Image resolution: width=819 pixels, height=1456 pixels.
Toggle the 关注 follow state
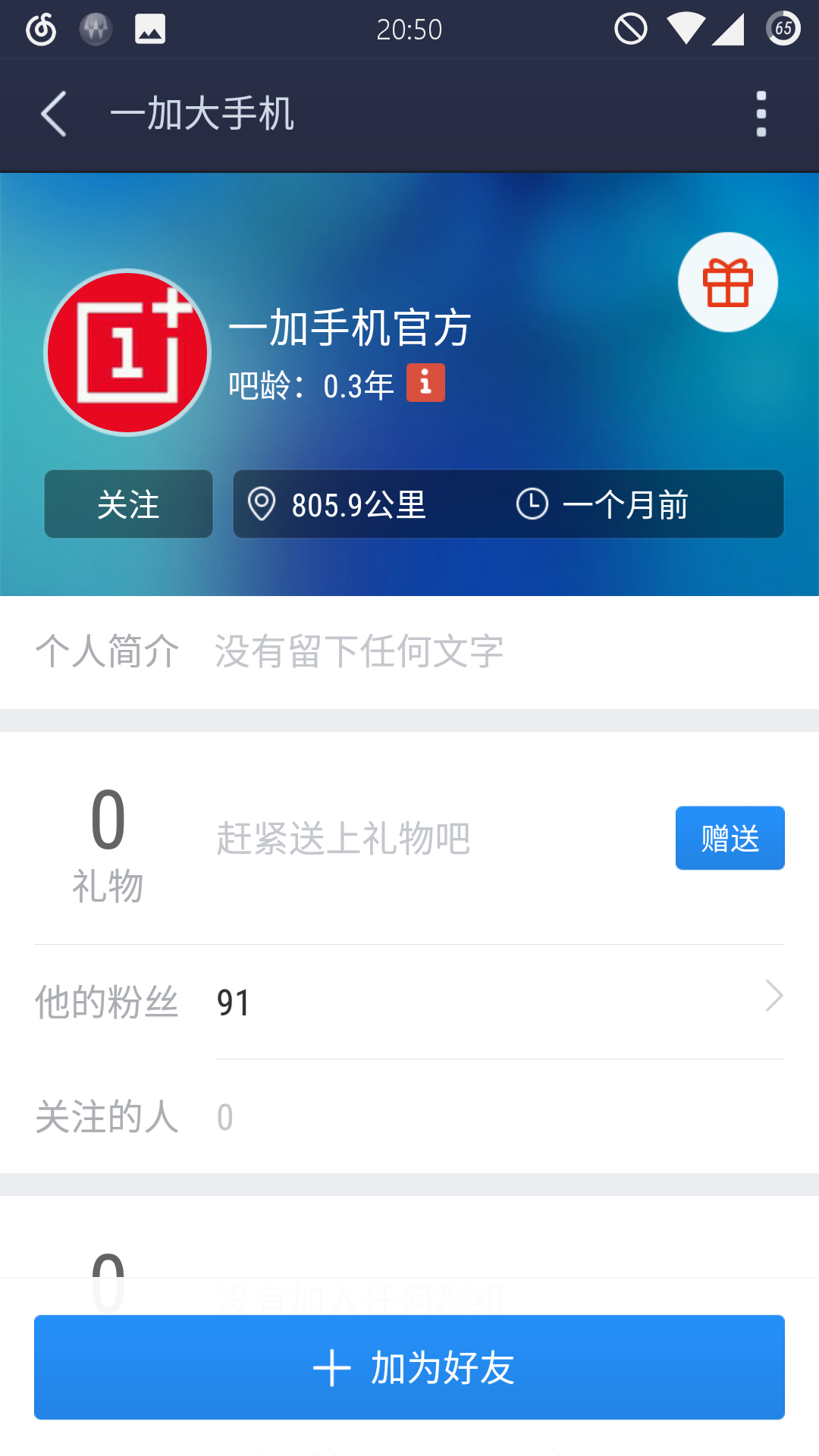128,504
